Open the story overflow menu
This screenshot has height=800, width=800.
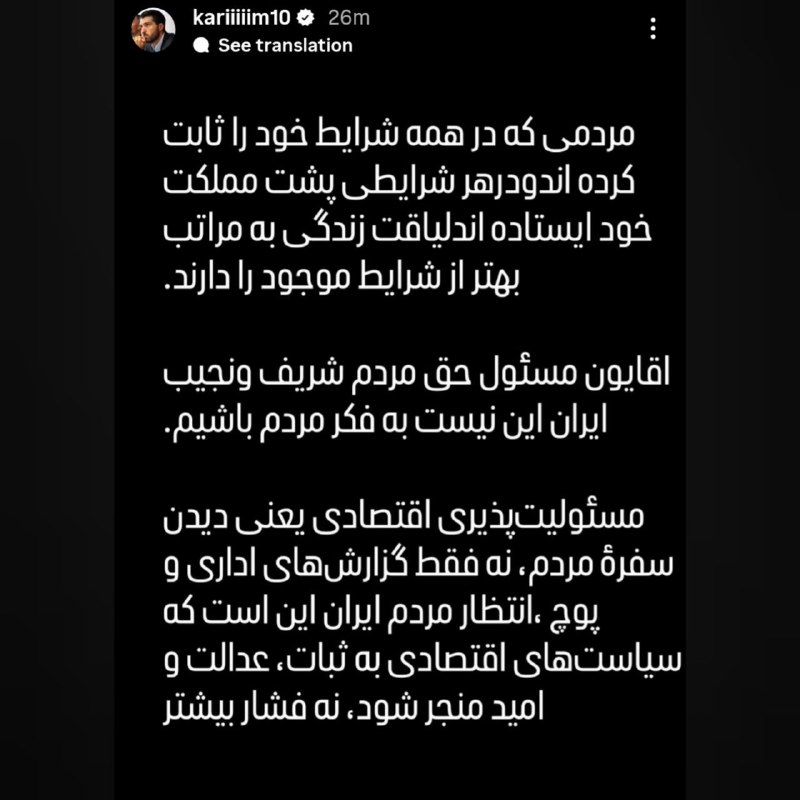pyautogui.click(x=654, y=28)
